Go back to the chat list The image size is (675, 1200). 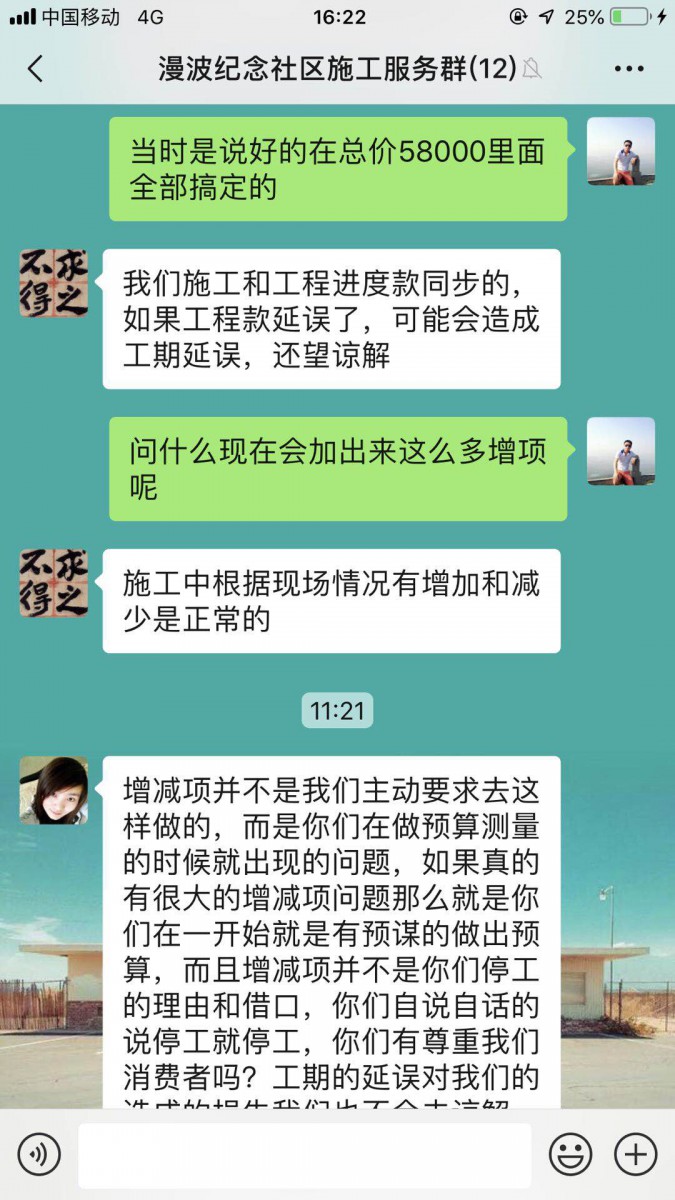pos(35,69)
